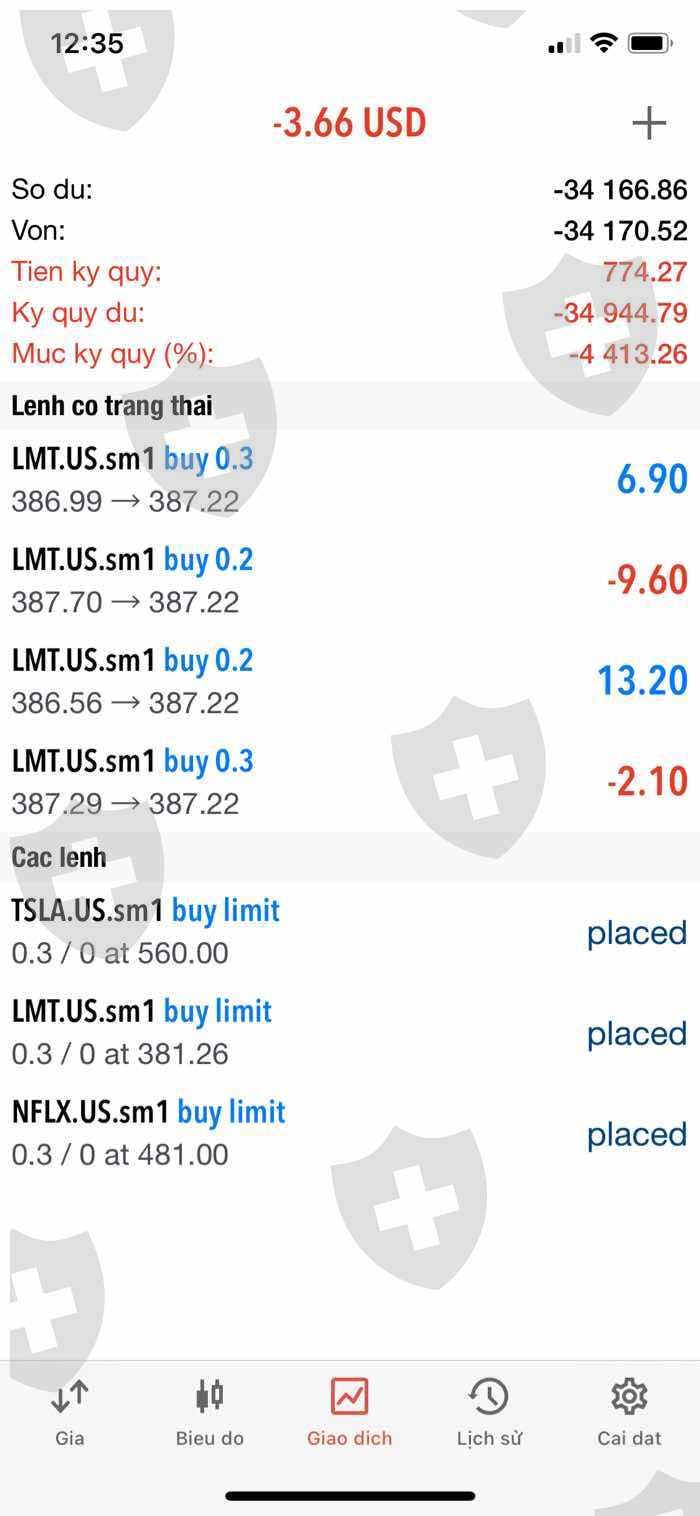Select LMT.US.sm1 position with 13.20 profit
700x1516 pixels.
(x=350, y=682)
